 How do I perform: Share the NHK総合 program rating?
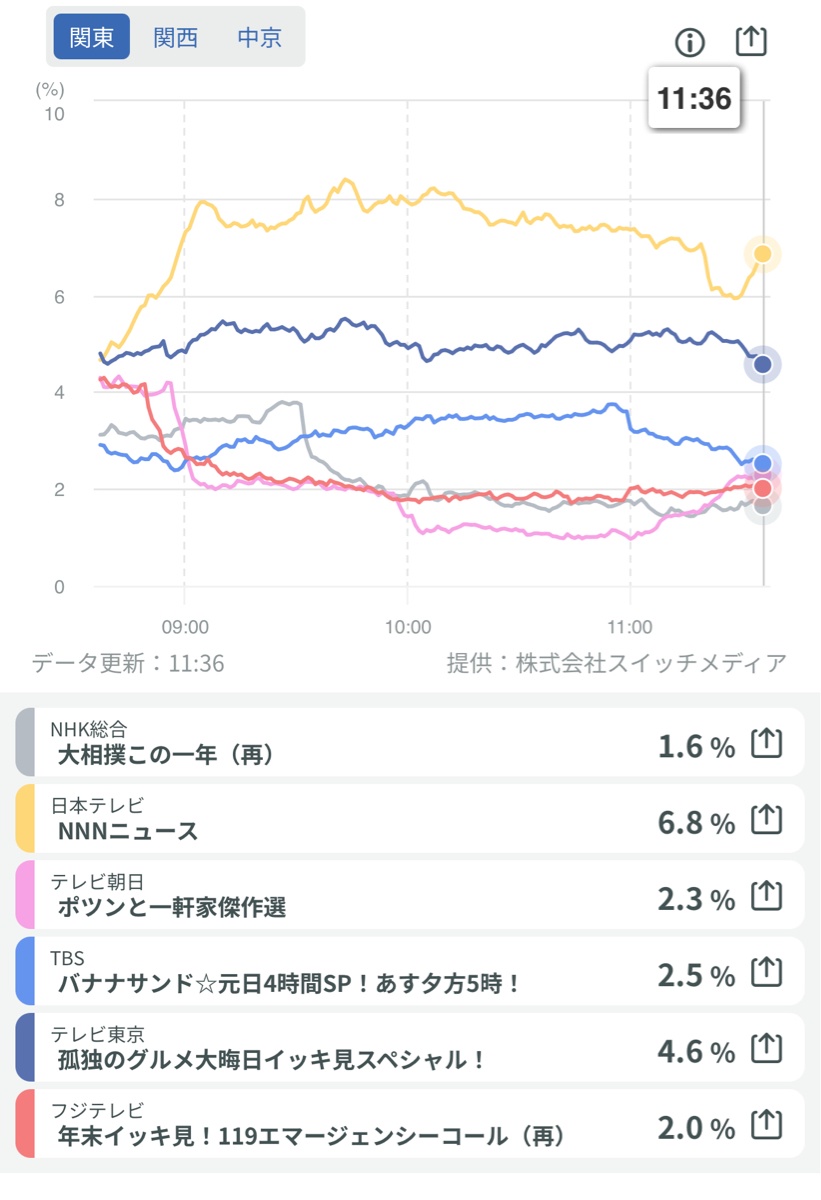[x=766, y=743]
